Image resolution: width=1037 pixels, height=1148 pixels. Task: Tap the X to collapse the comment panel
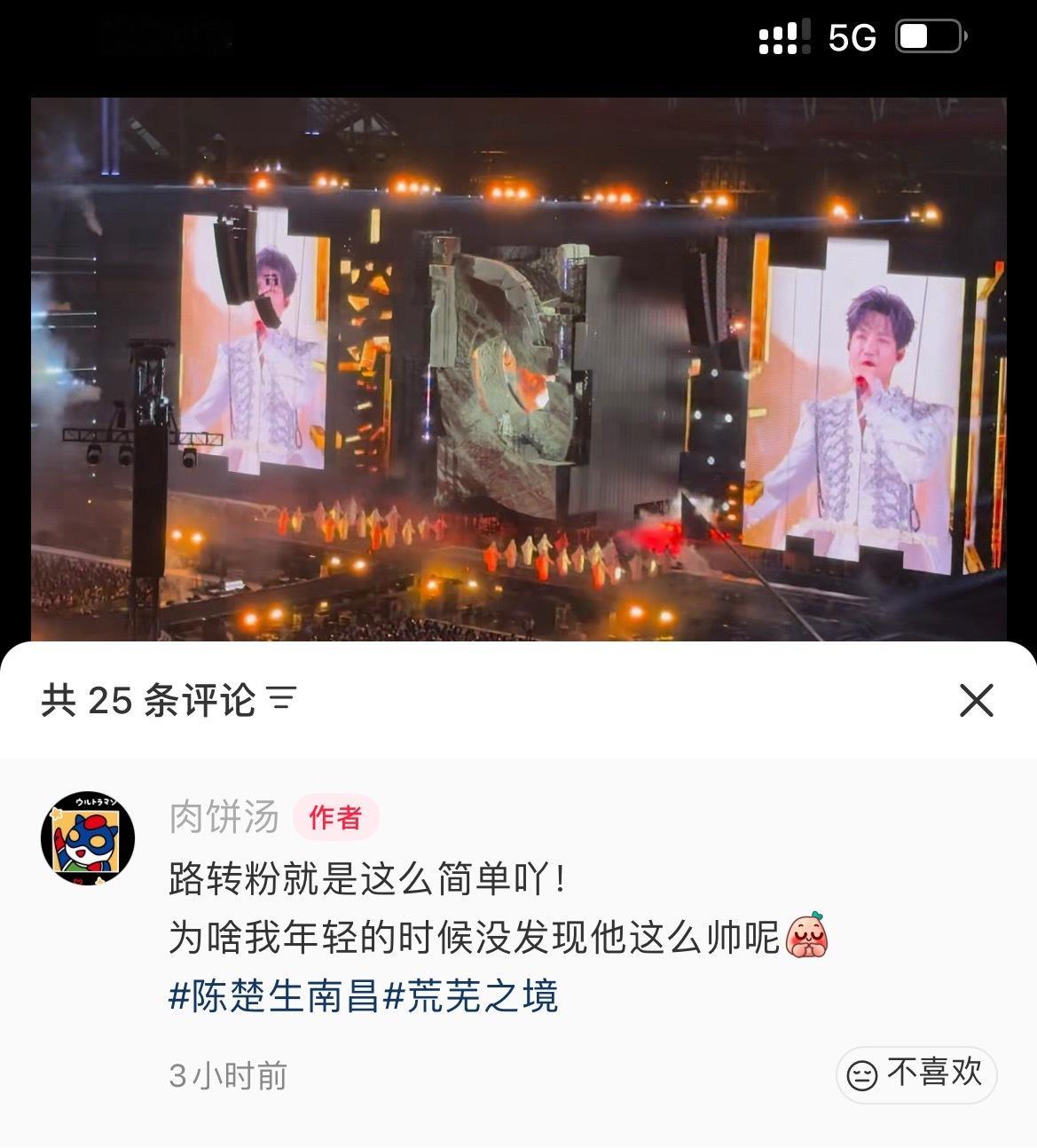pos(978,700)
